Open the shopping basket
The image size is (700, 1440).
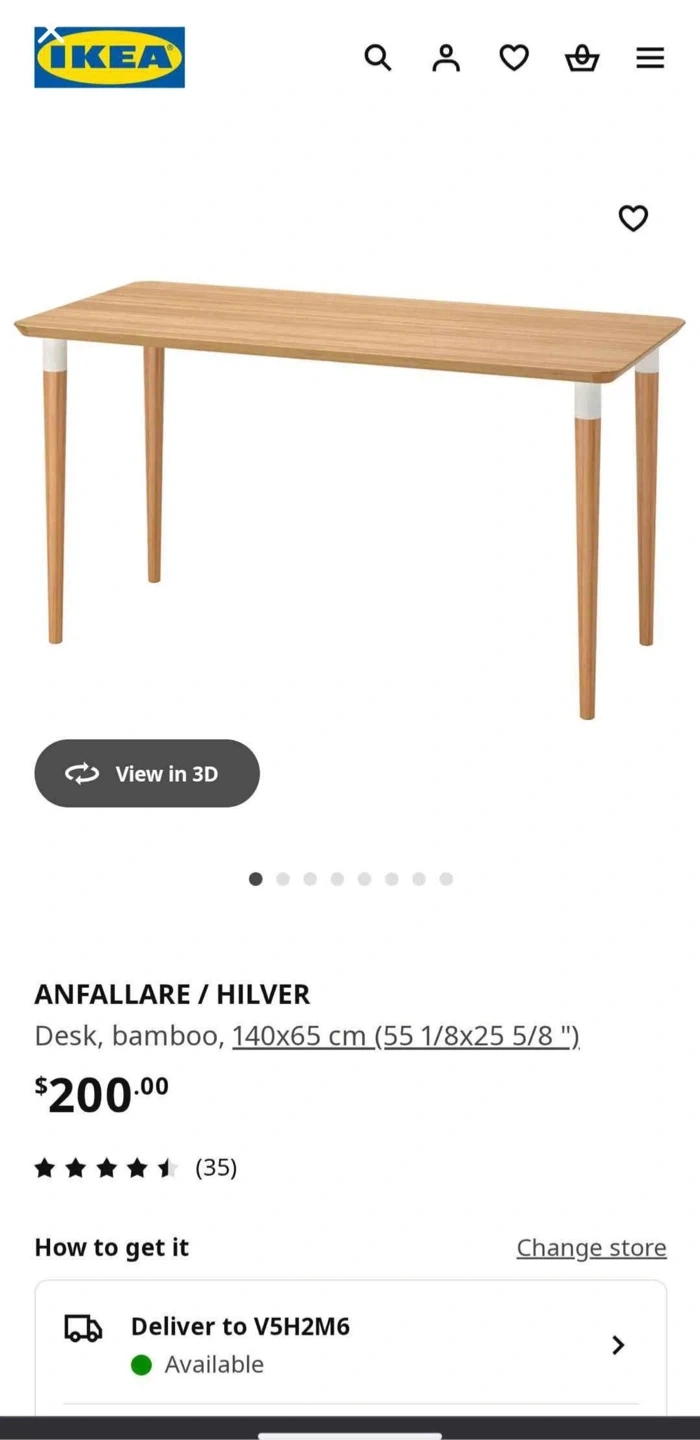582,59
